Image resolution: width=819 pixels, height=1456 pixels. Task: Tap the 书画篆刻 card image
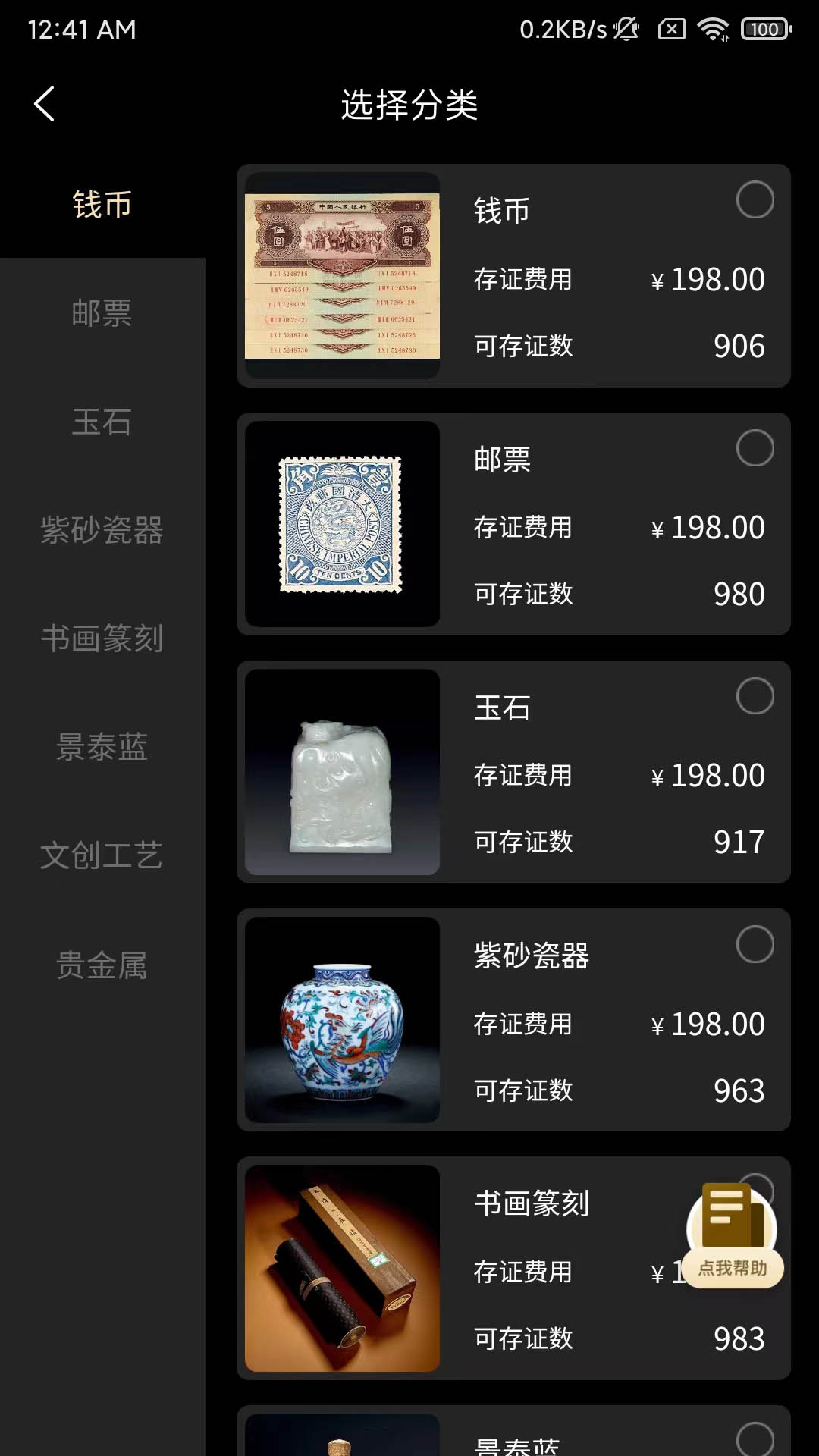point(342,1268)
